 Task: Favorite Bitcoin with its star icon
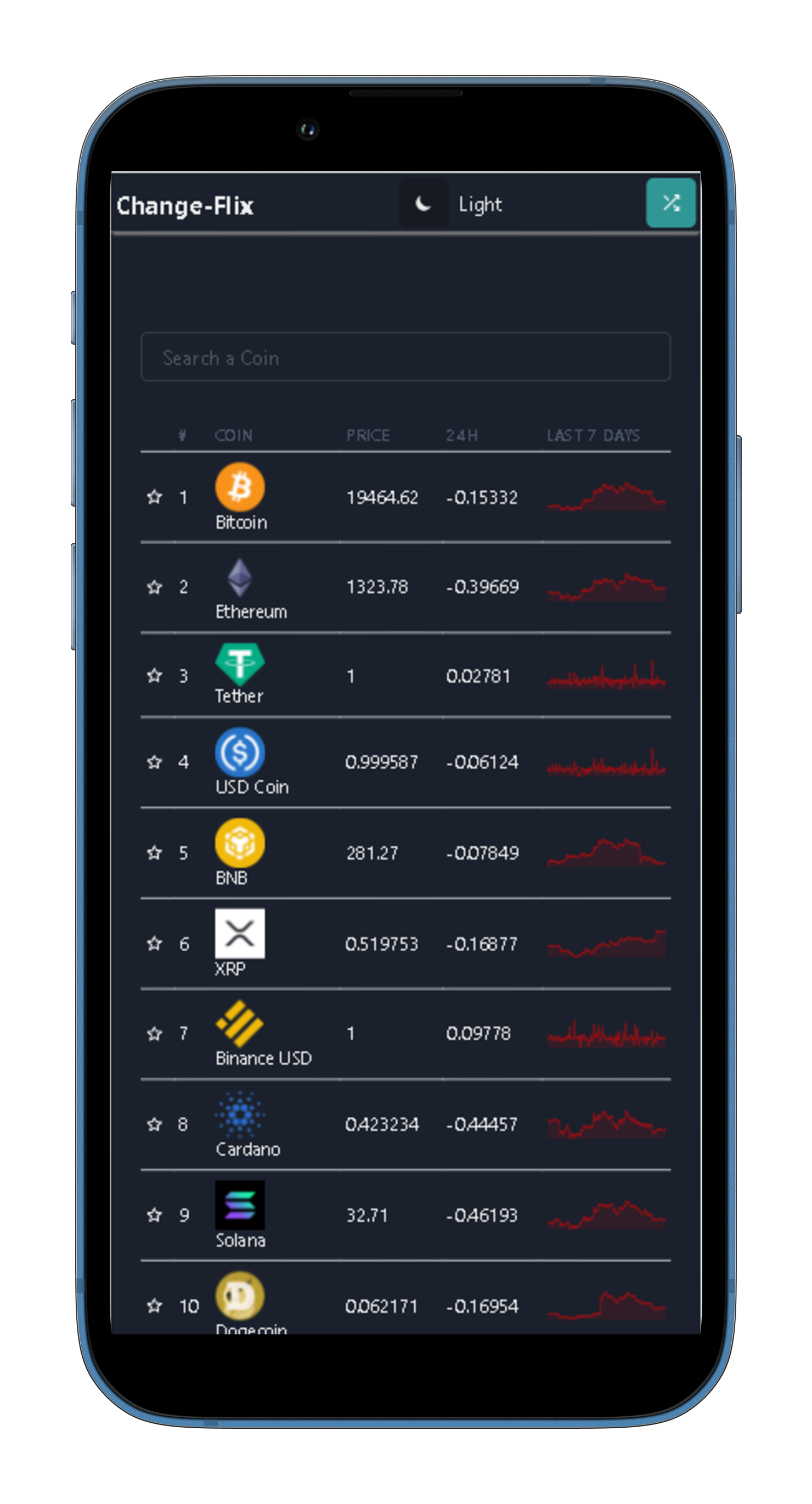point(154,497)
